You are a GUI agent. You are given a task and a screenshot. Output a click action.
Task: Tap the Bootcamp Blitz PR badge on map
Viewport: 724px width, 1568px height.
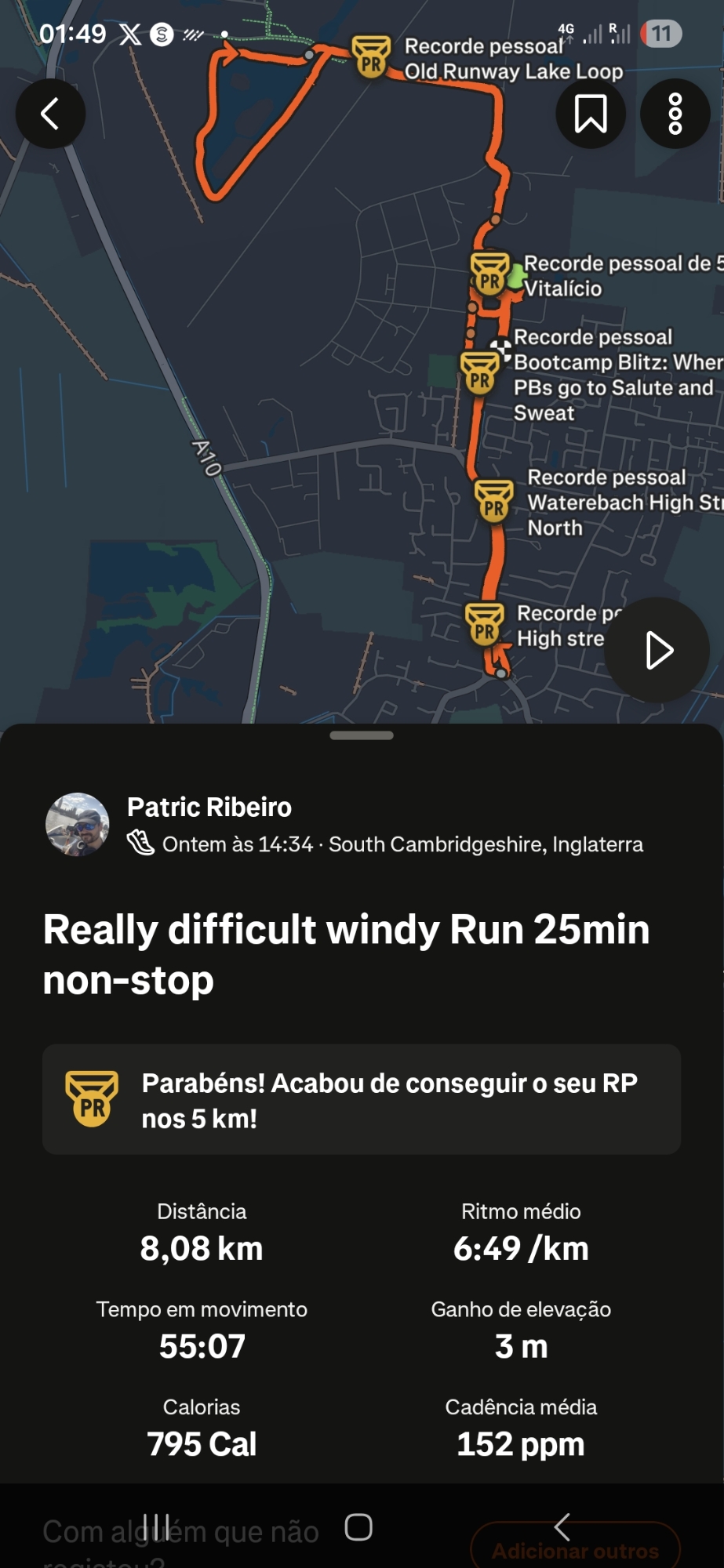[x=479, y=372]
